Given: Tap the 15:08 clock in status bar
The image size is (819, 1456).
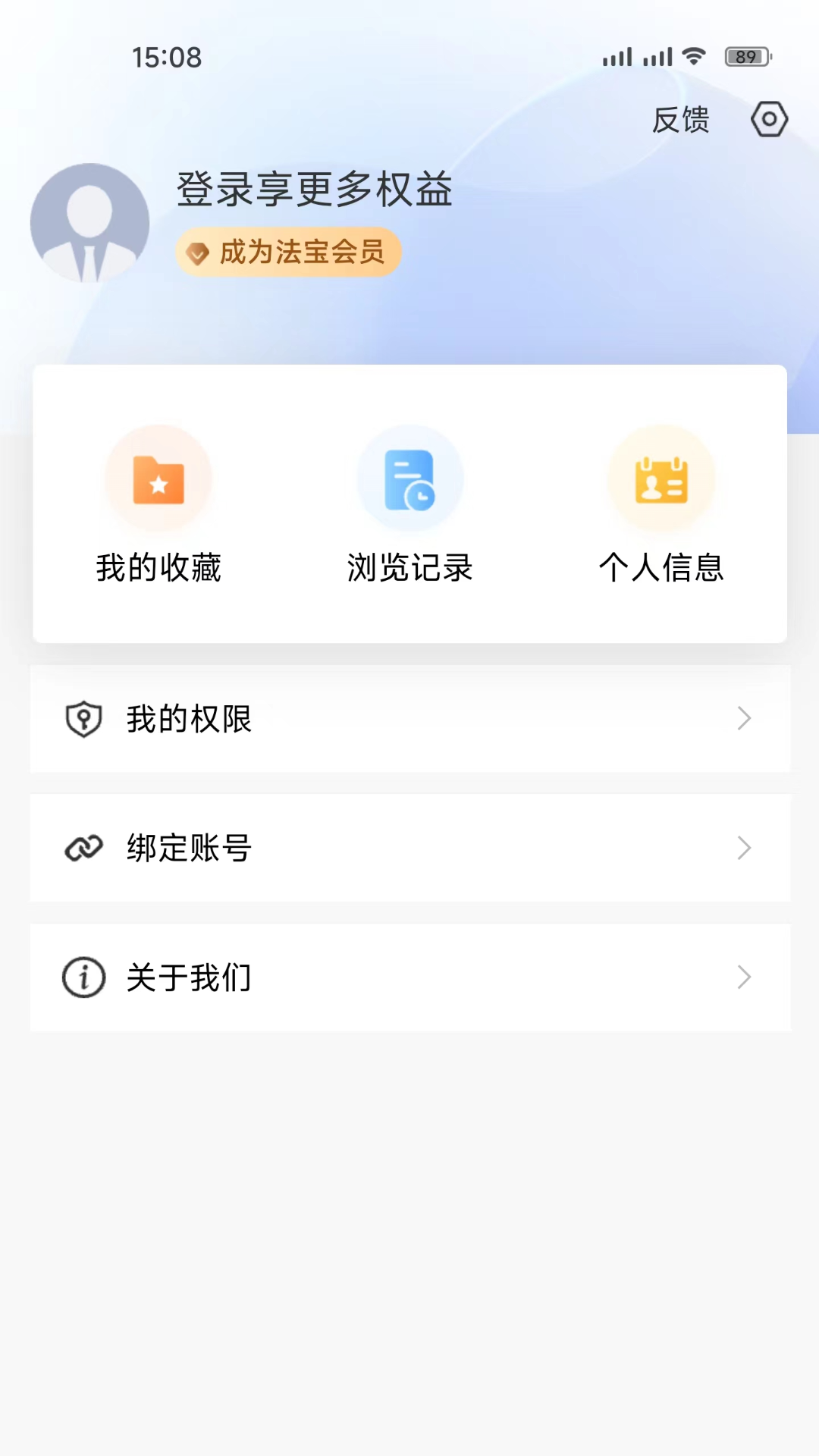Looking at the screenshot, I should point(166,56).
